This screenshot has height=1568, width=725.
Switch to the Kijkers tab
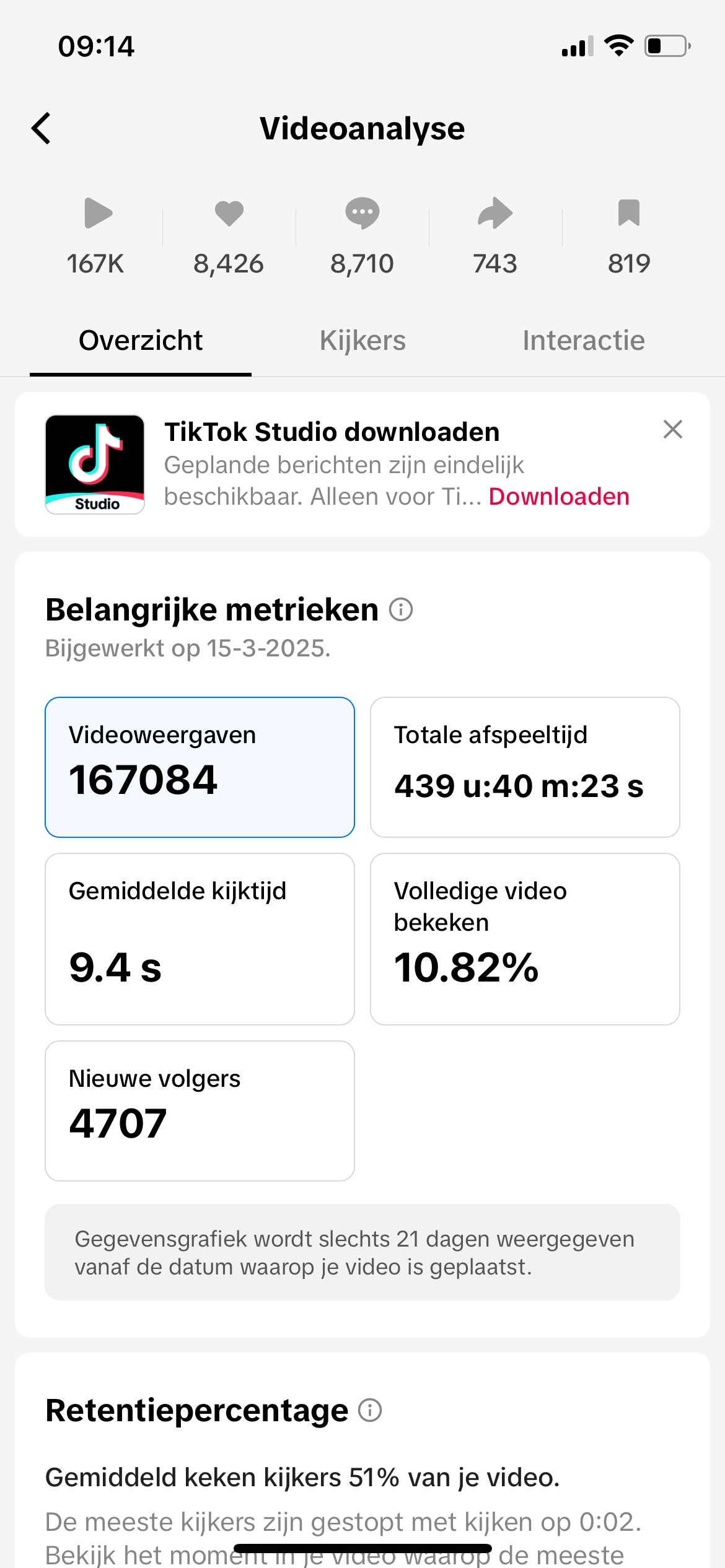pos(362,341)
